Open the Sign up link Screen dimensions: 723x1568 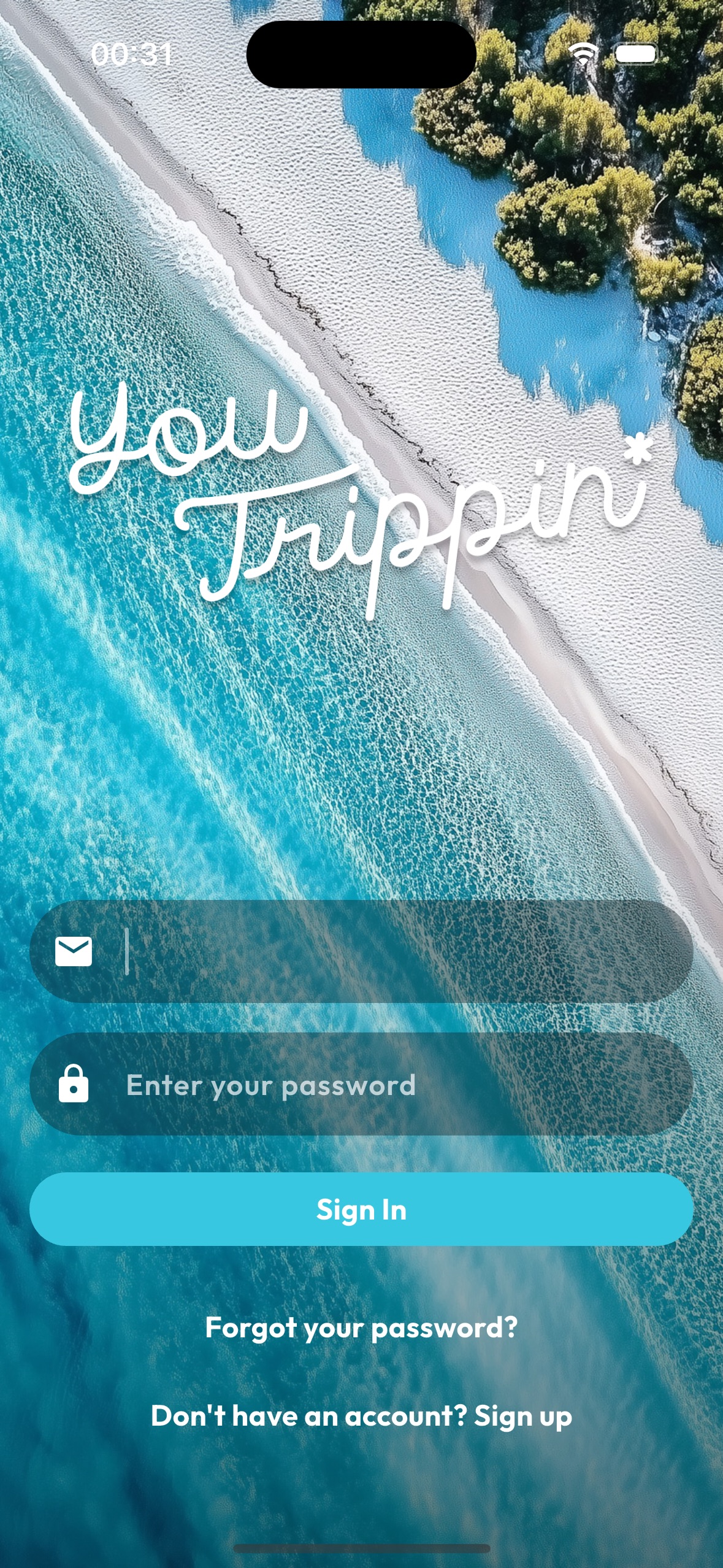click(x=522, y=1416)
